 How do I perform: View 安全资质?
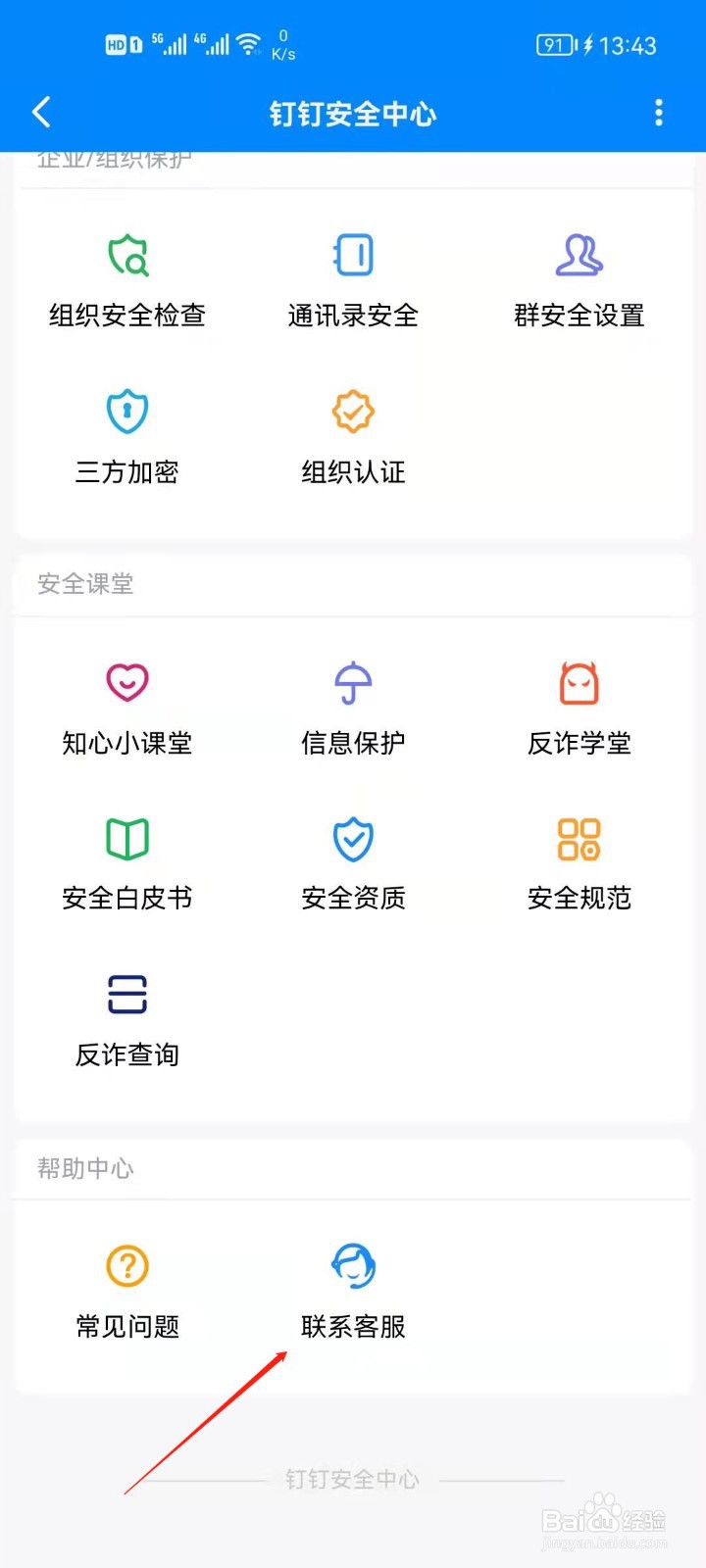click(x=353, y=862)
